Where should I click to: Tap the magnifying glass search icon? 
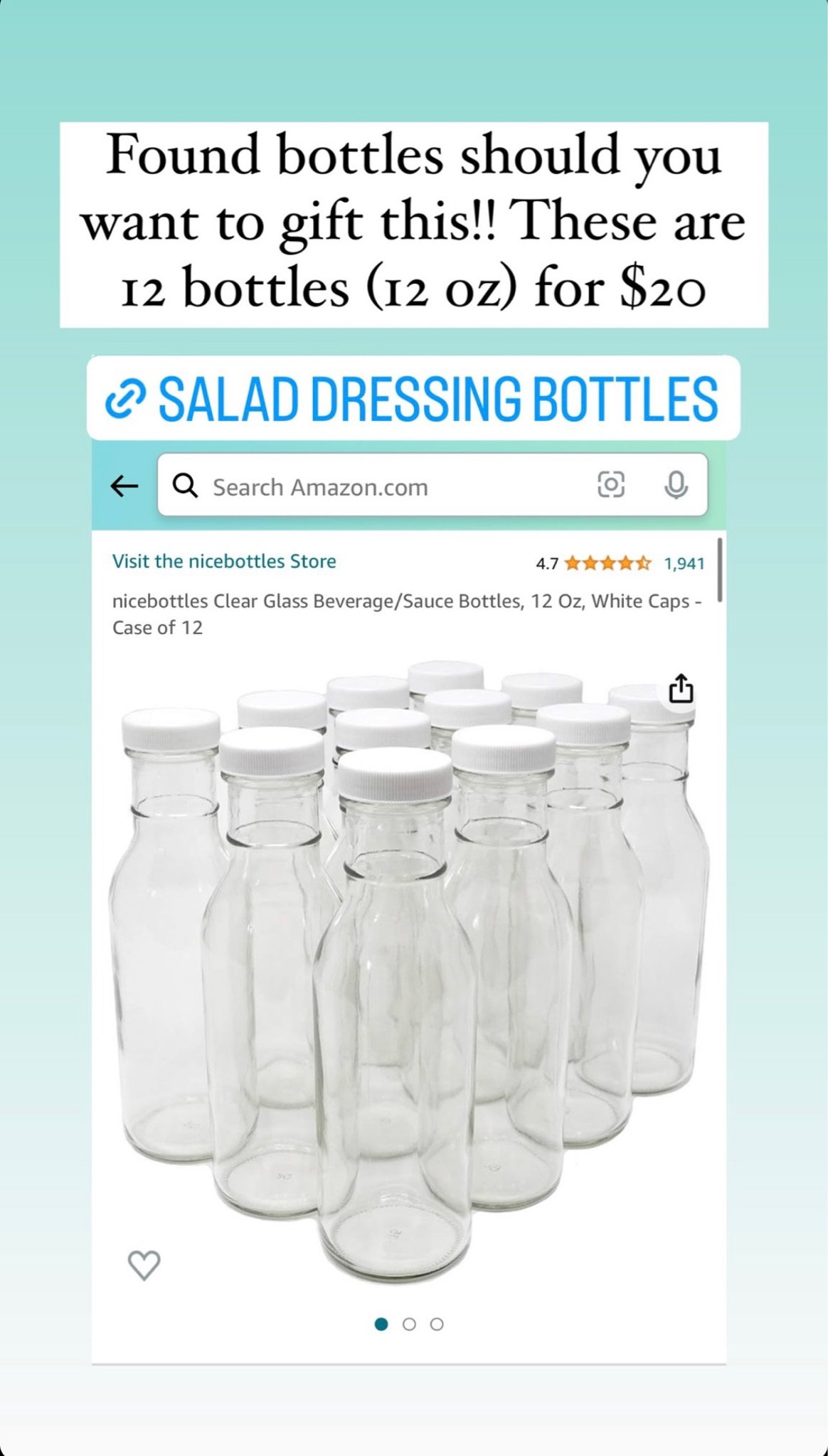186,486
